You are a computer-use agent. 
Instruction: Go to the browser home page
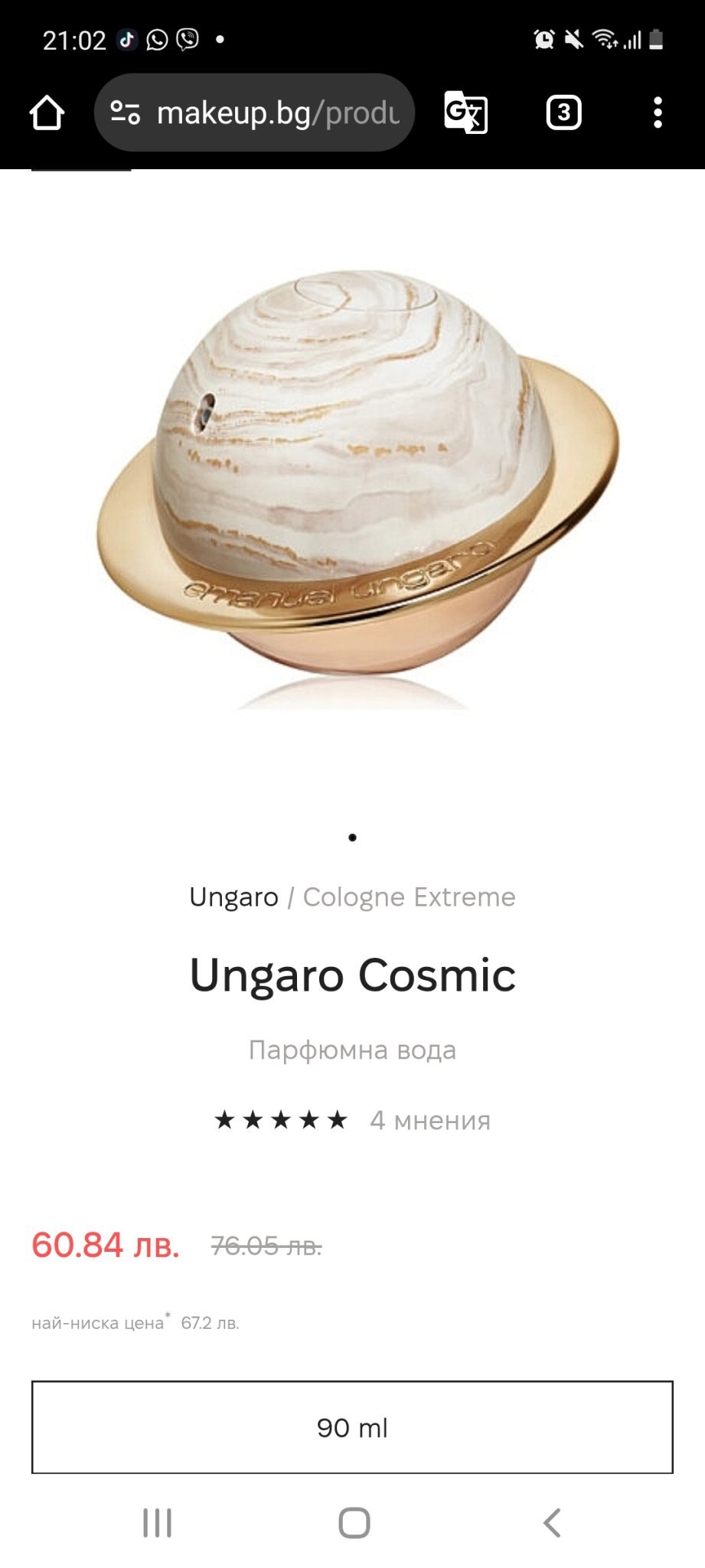click(47, 113)
